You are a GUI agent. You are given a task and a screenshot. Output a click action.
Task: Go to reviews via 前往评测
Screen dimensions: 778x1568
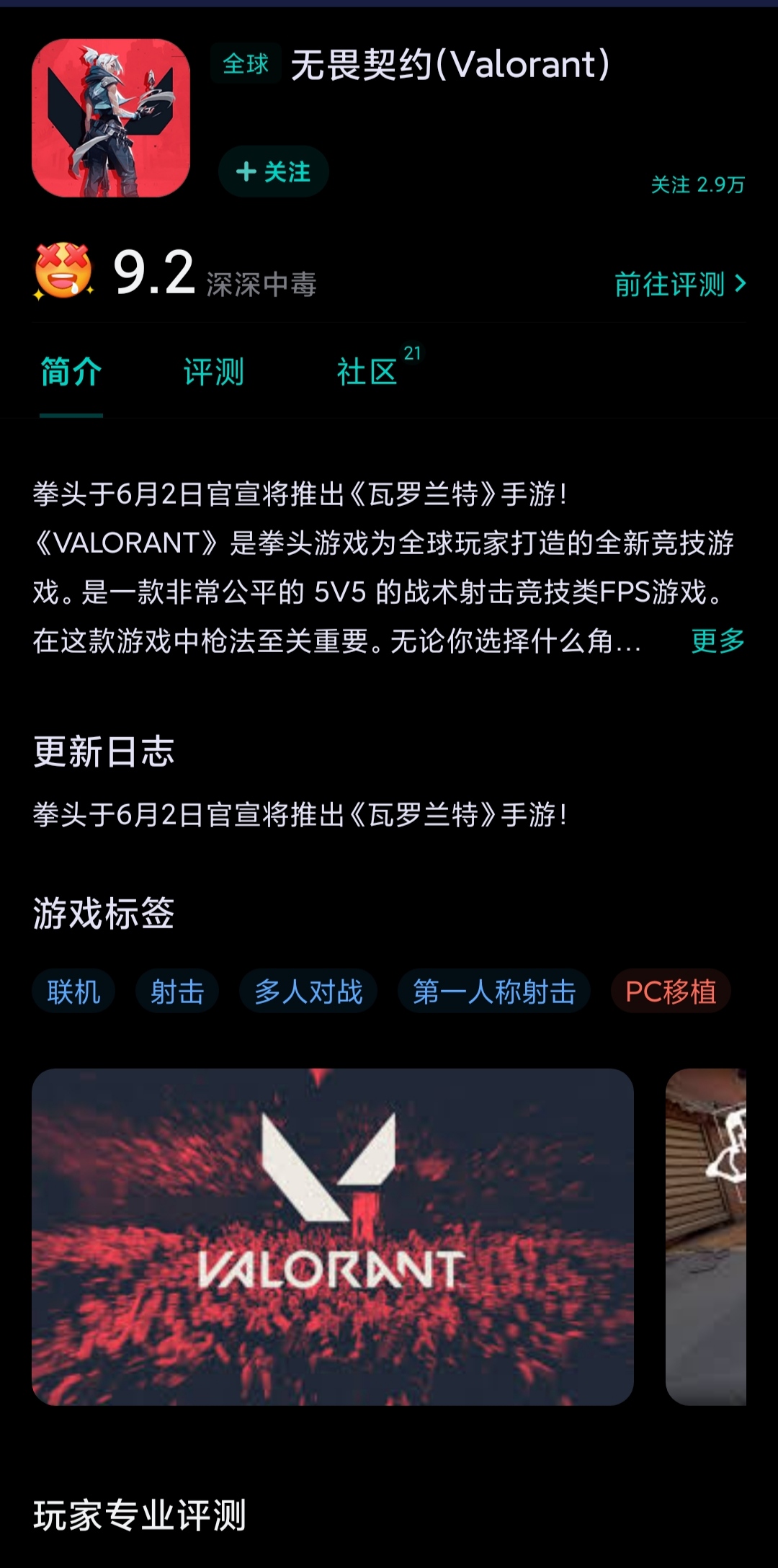click(x=679, y=284)
